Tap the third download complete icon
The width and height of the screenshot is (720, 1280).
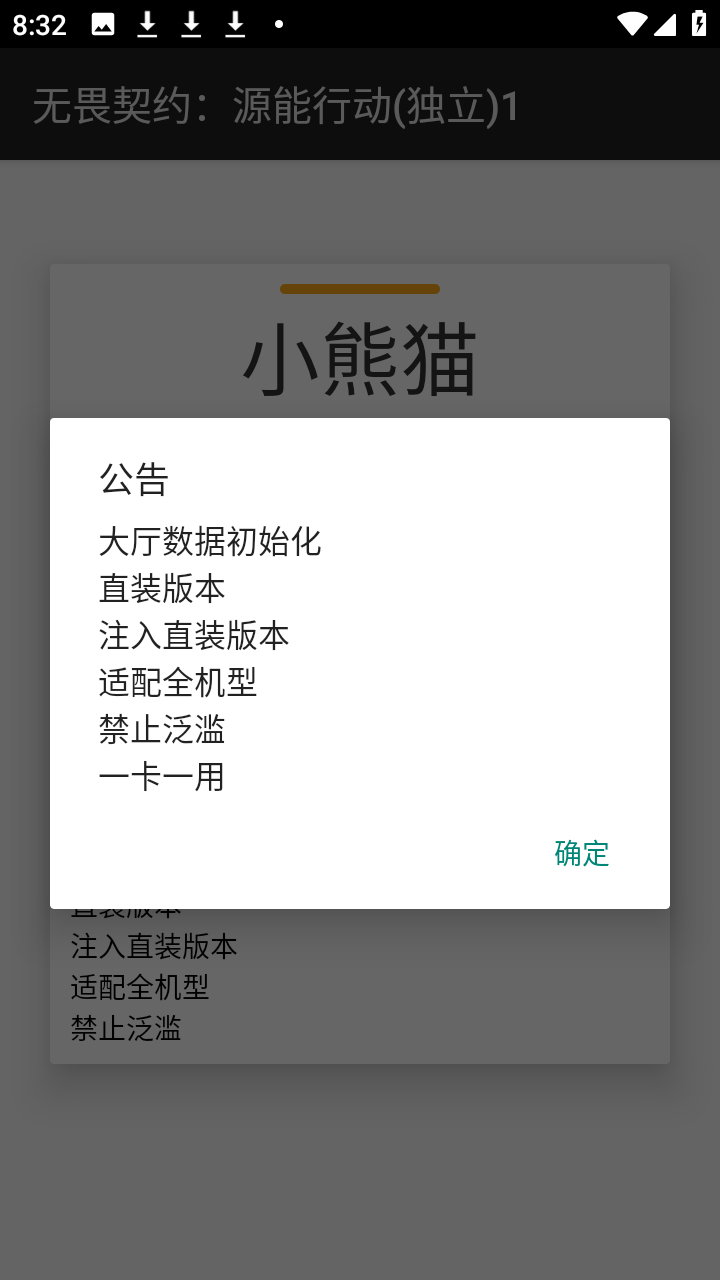pos(234,22)
